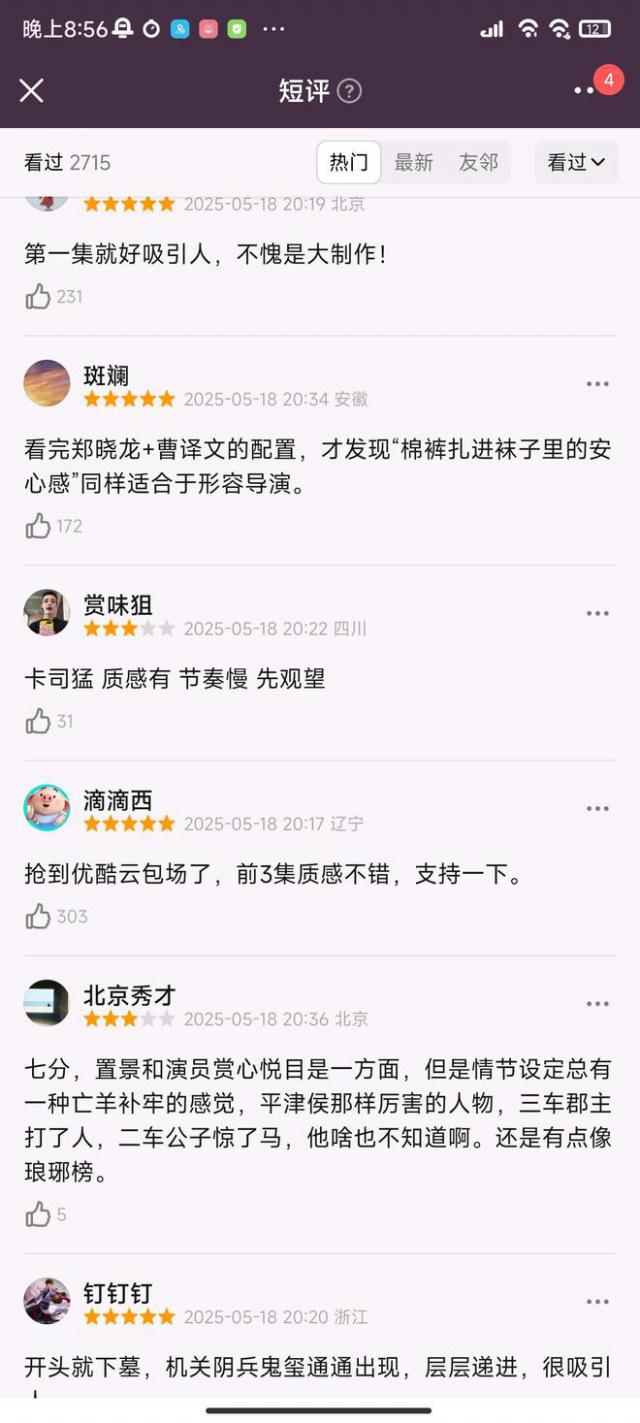Switch to the 热门 tab
This screenshot has width=640, height=1423.
349,163
